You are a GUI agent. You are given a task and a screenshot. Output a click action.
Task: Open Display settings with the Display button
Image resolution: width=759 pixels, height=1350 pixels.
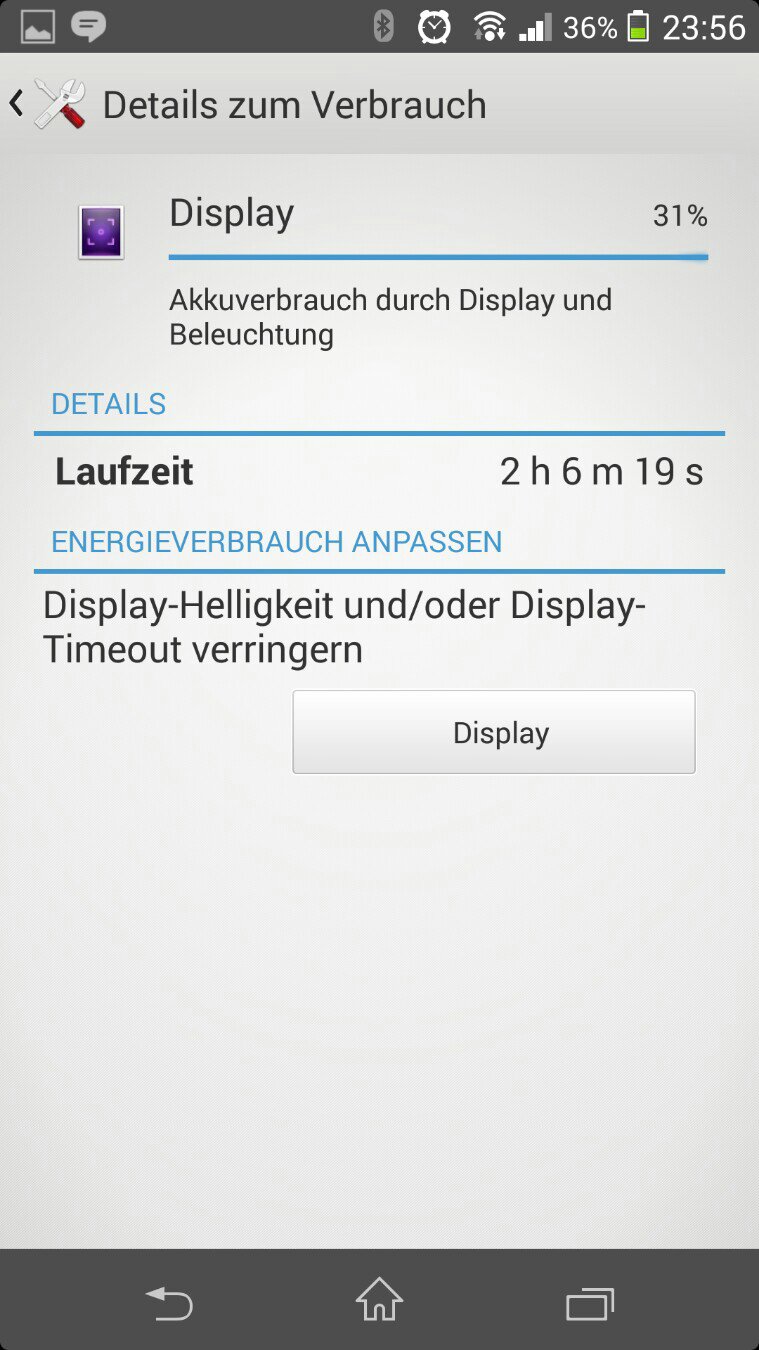pyautogui.click(x=494, y=732)
